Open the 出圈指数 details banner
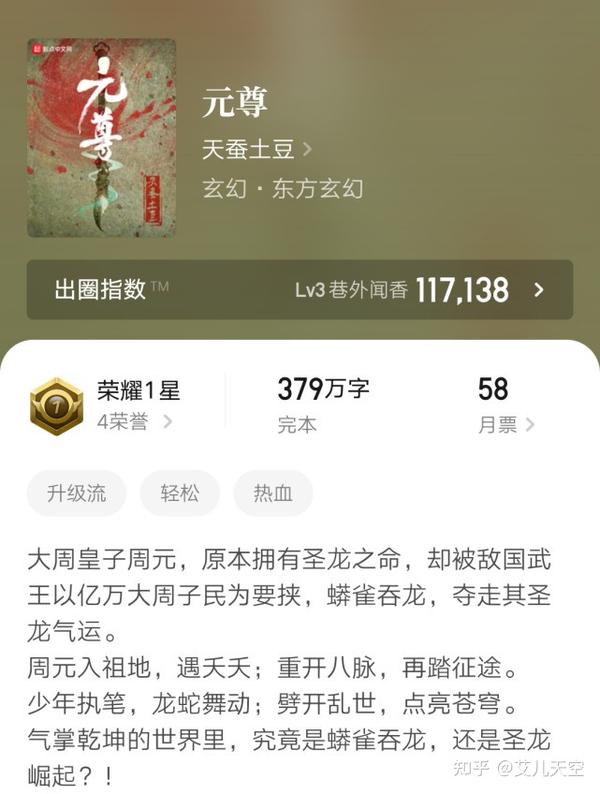Screen dimensions: 600x794 click(x=300, y=290)
